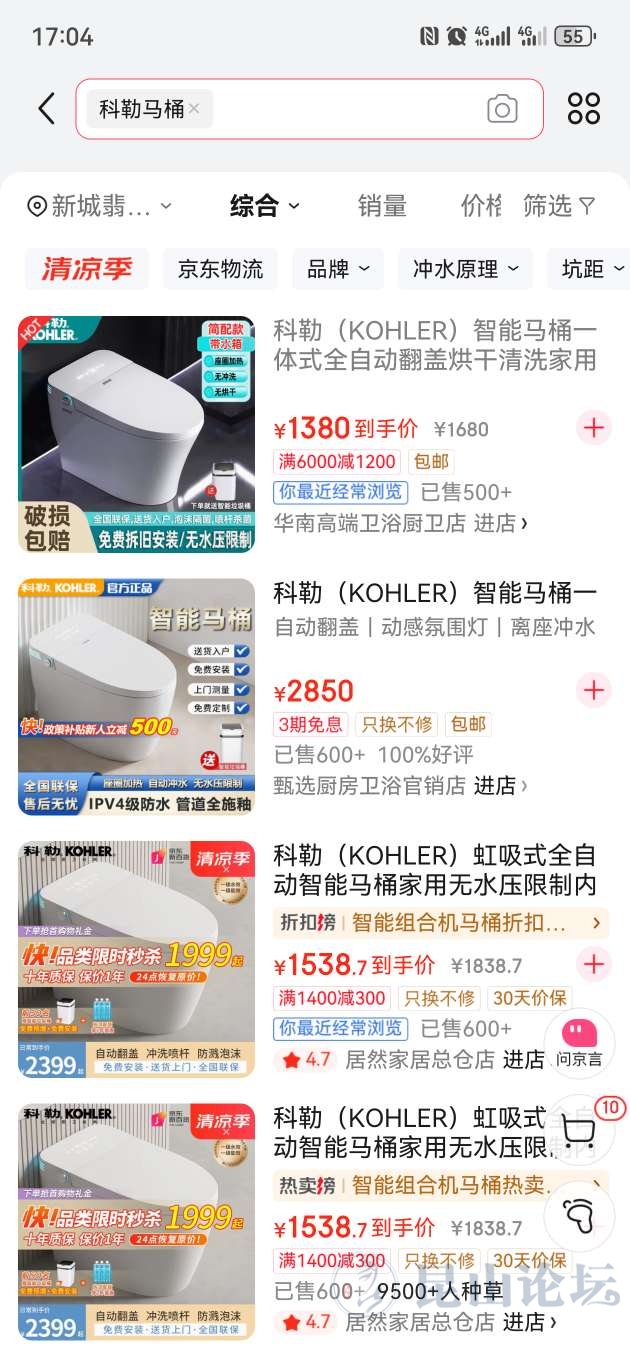Viewport: 630px width, 1360px height.
Task: Open the shopping cart with 10 items
Action: pyautogui.click(x=581, y=1130)
